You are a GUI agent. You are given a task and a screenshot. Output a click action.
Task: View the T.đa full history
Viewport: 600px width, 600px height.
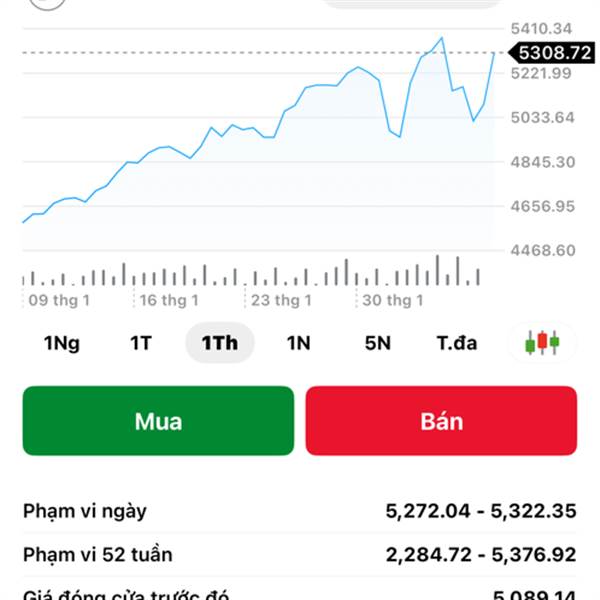(457, 343)
